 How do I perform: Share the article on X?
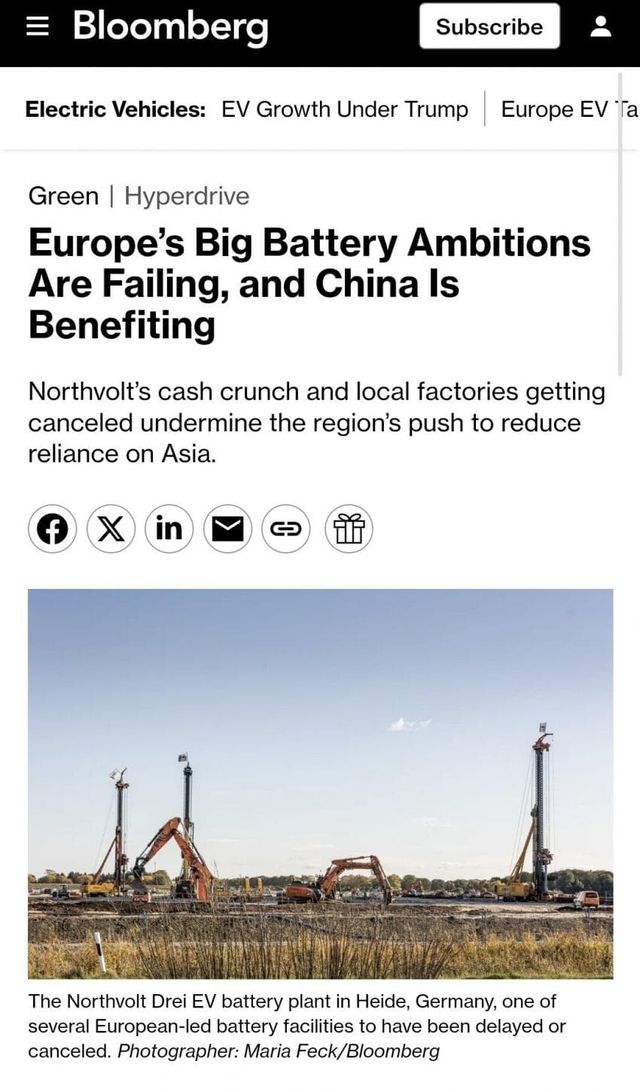(110, 529)
